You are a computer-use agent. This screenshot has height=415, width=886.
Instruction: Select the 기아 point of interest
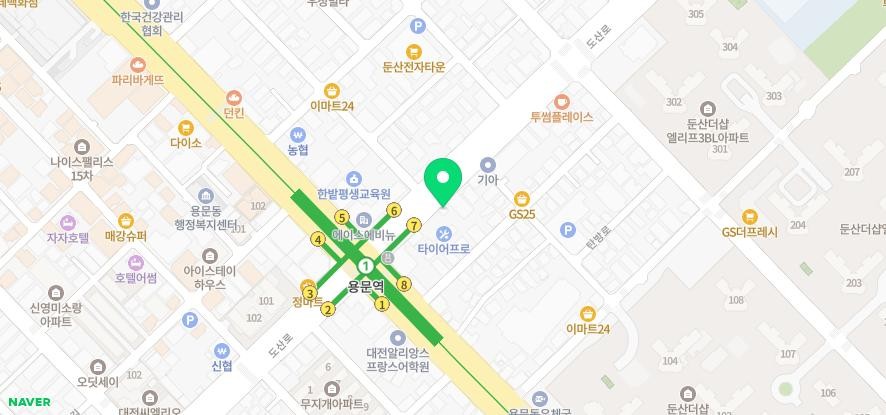click(x=487, y=165)
